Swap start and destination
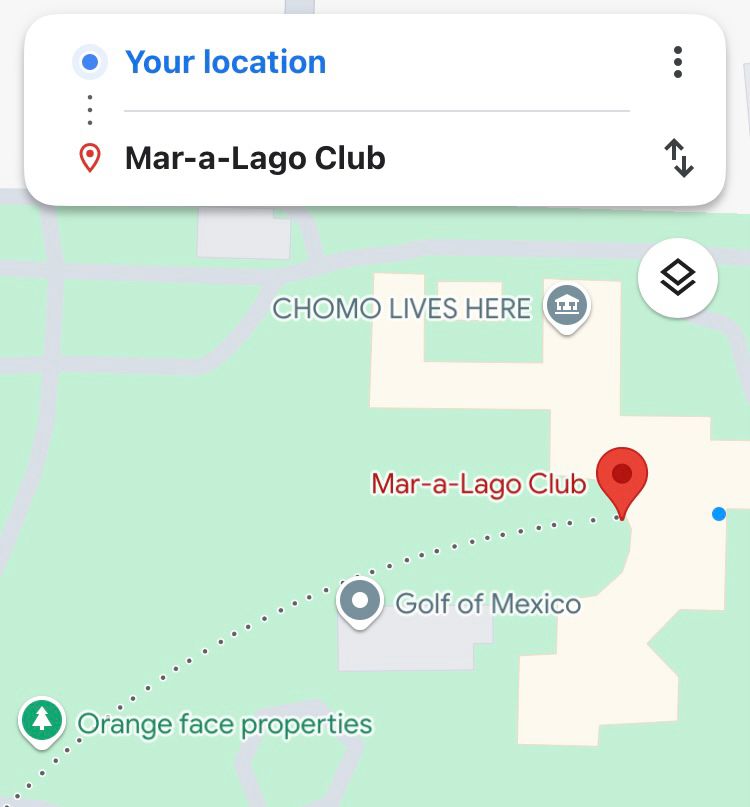 point(679,158)
